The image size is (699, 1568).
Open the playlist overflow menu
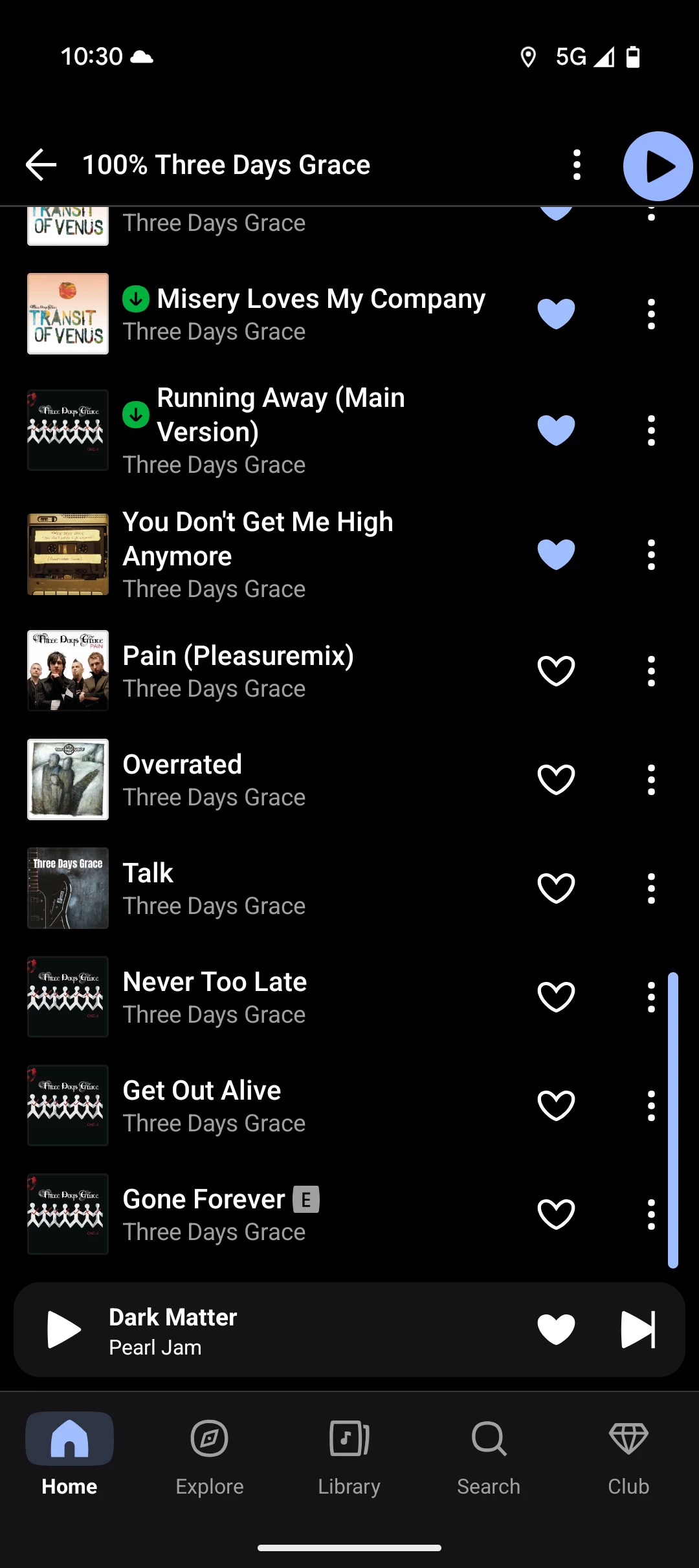pyautogui.click(x=577, y=165)
